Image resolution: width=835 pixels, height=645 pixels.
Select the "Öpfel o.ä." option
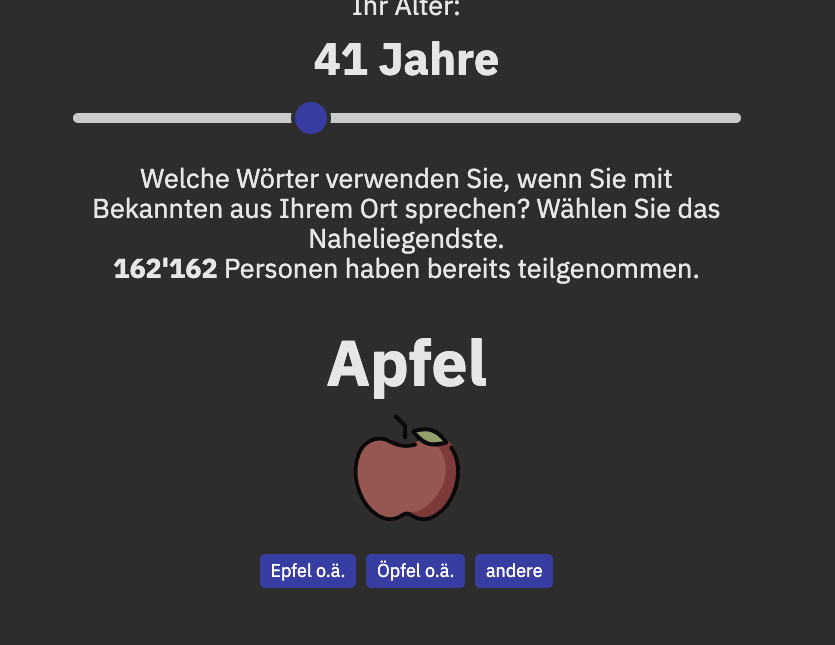click(x=415, y=571)
